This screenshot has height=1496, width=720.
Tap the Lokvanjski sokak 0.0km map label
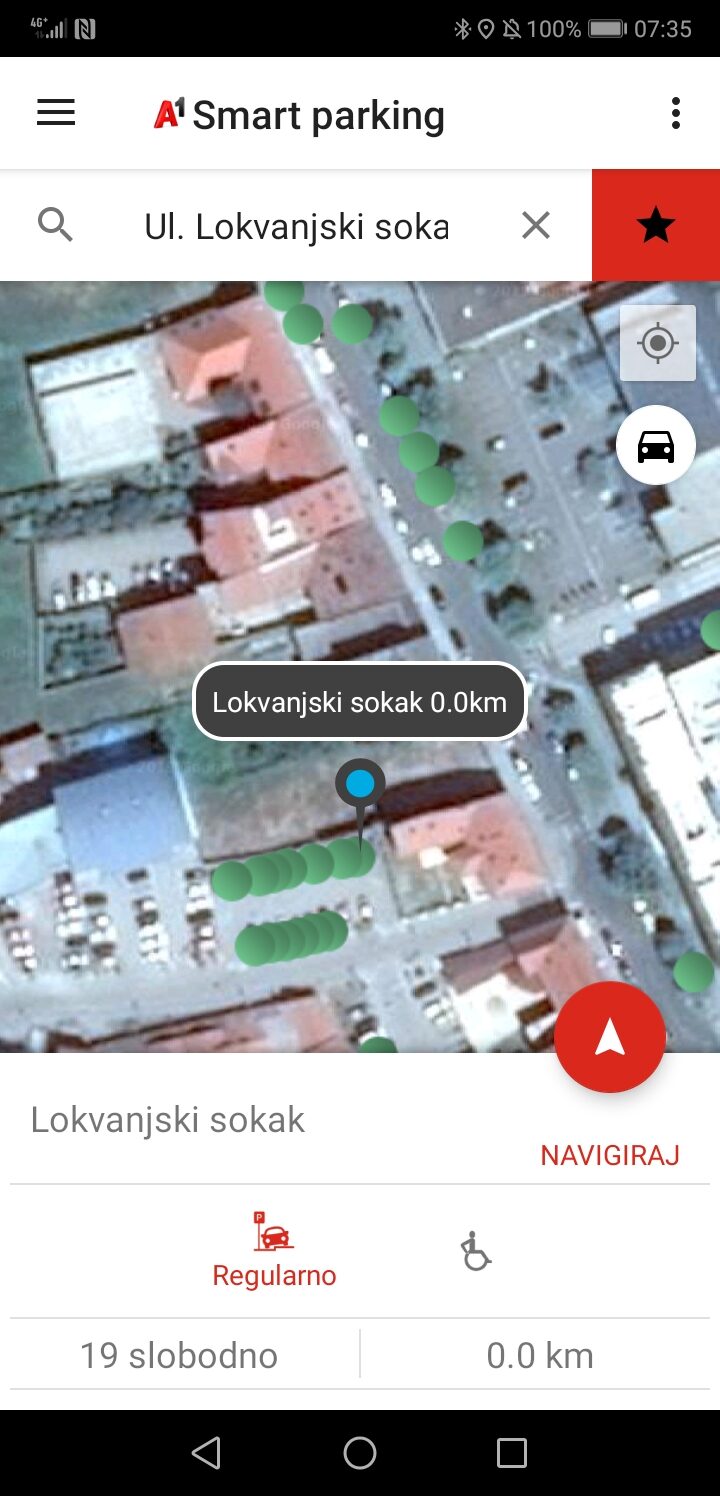tap(360, 702)
